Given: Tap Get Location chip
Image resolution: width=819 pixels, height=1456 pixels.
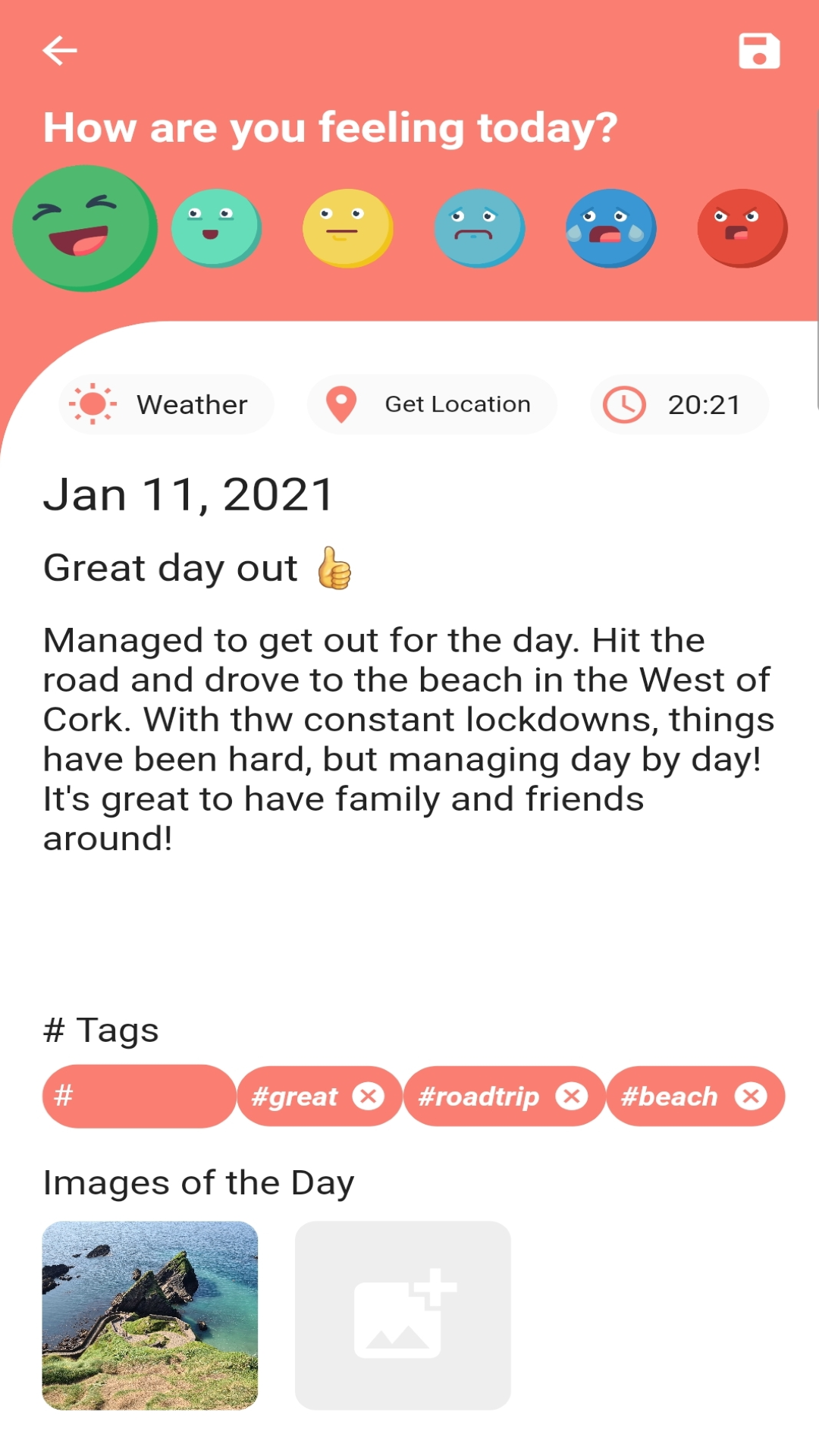Looking at the screenshot, I should (431, 404).
